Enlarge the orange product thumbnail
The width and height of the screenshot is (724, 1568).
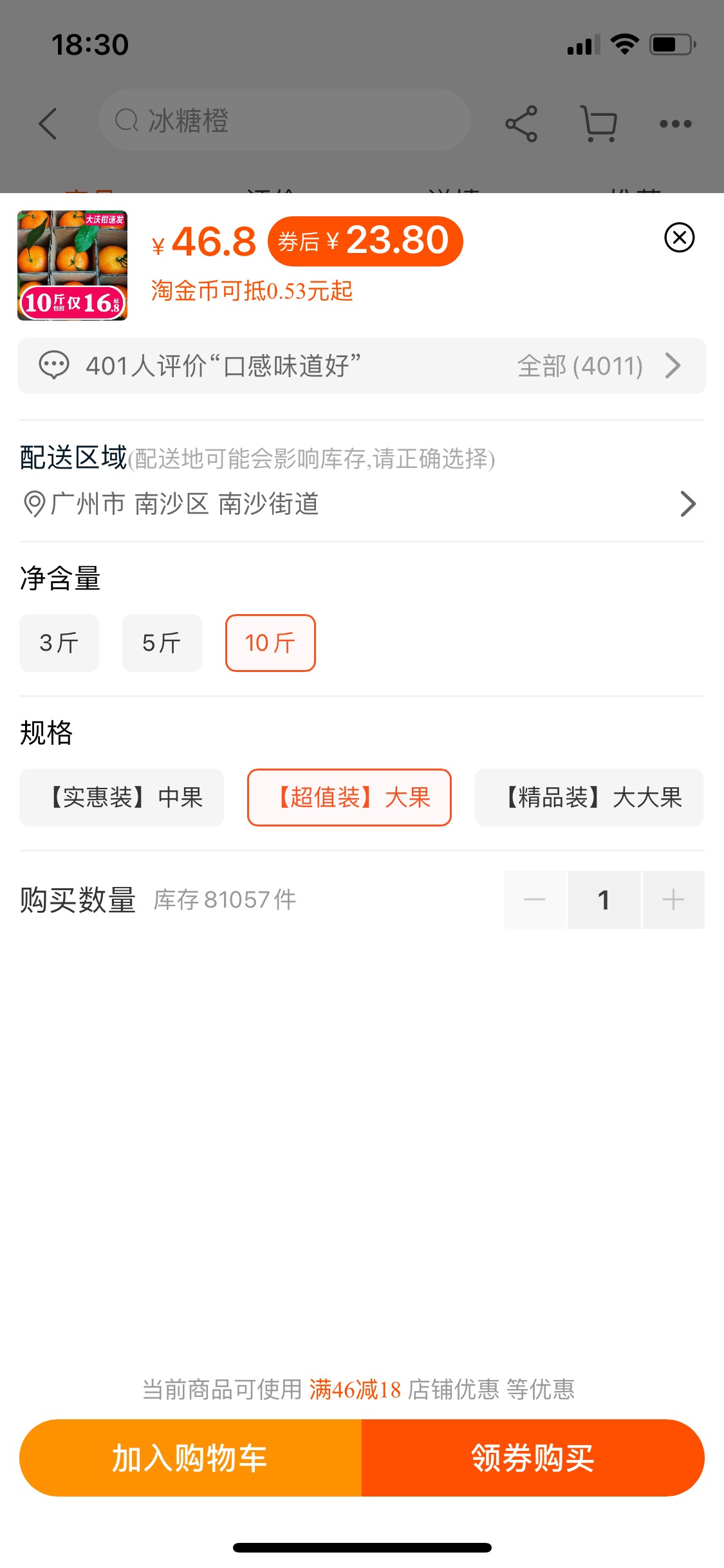click(x=72, y=265)
